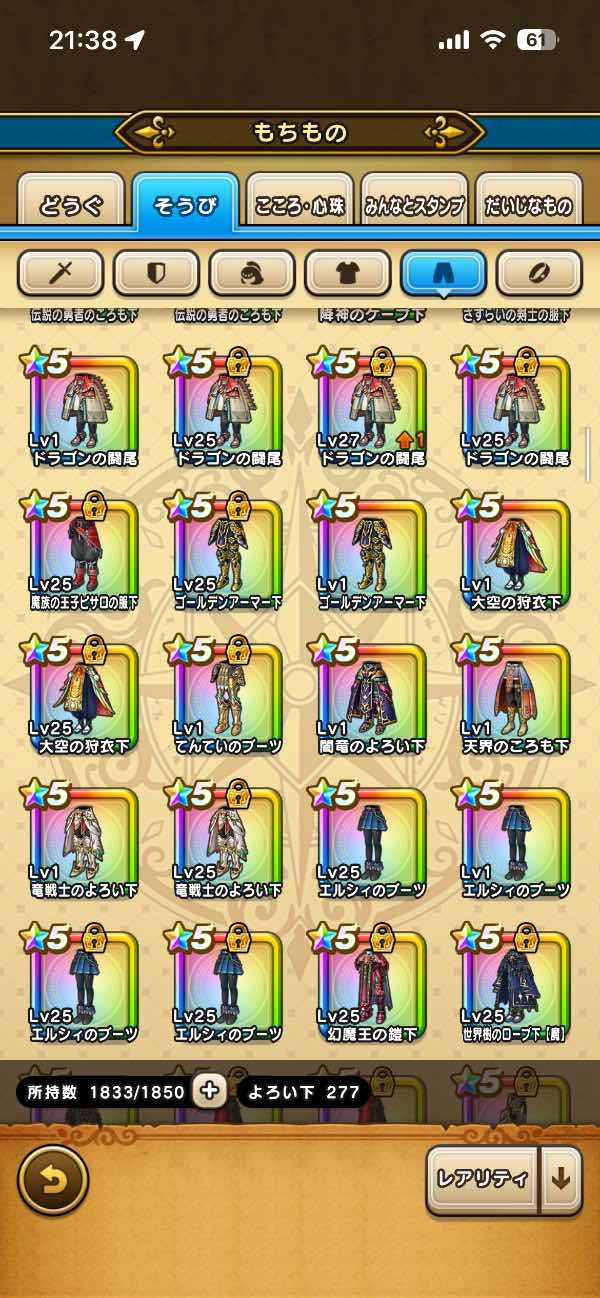
Task: Open the だいじなもの tab
Action: pyautogui.click(x=528, y=205)
